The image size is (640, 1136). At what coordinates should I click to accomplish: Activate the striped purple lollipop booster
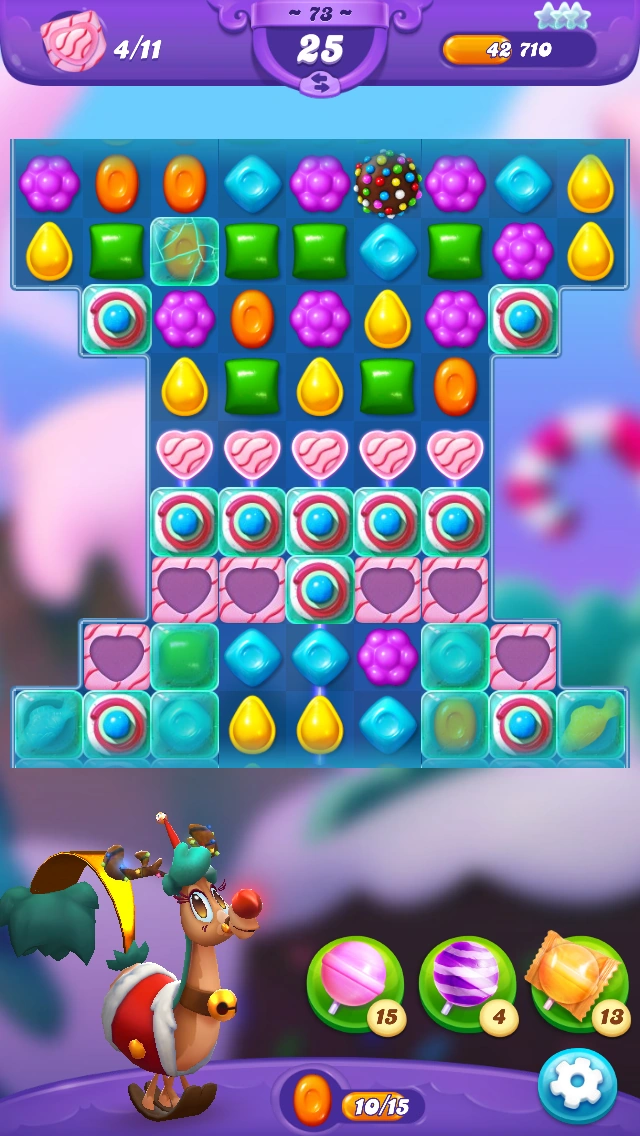467,983
